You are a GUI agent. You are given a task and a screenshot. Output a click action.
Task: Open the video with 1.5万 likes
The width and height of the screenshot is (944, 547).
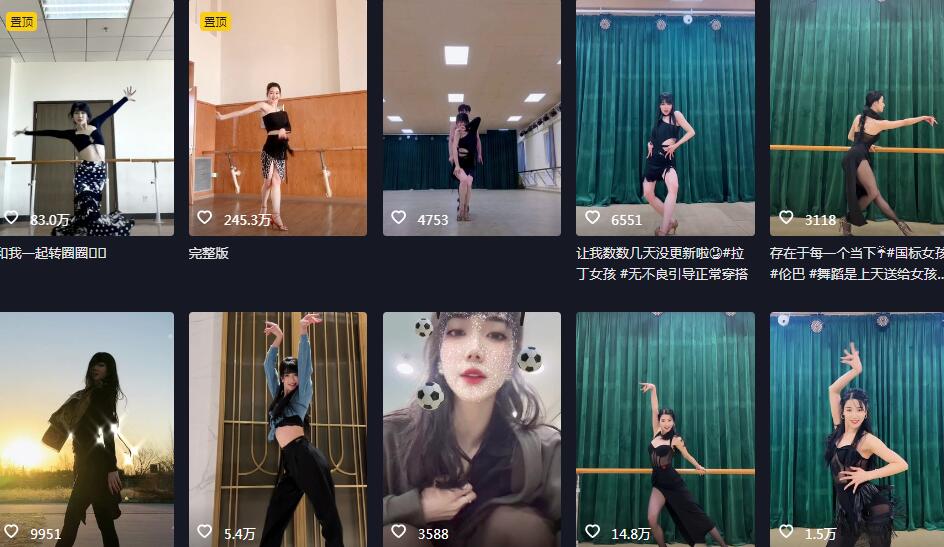click(857, 429)
